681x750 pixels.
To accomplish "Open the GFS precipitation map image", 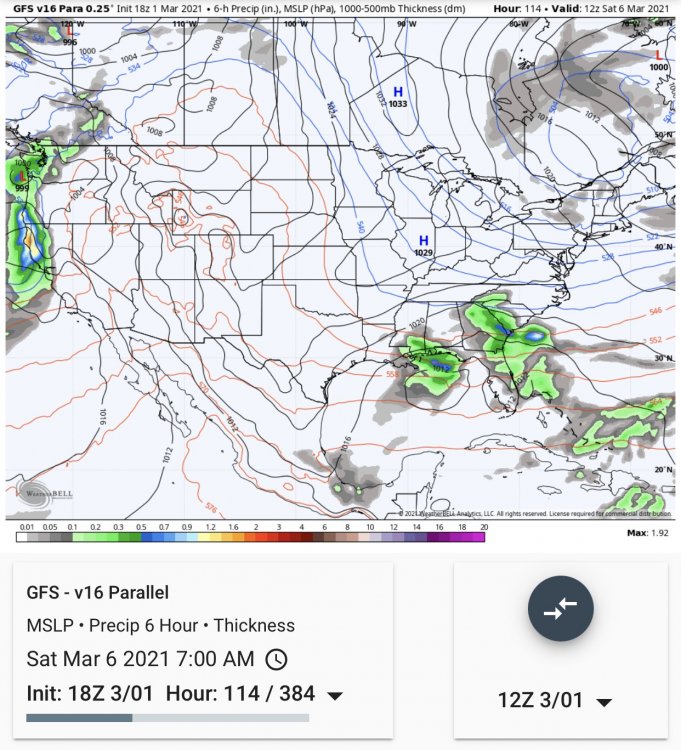I will pyautogui.click(x=340, y=270).
